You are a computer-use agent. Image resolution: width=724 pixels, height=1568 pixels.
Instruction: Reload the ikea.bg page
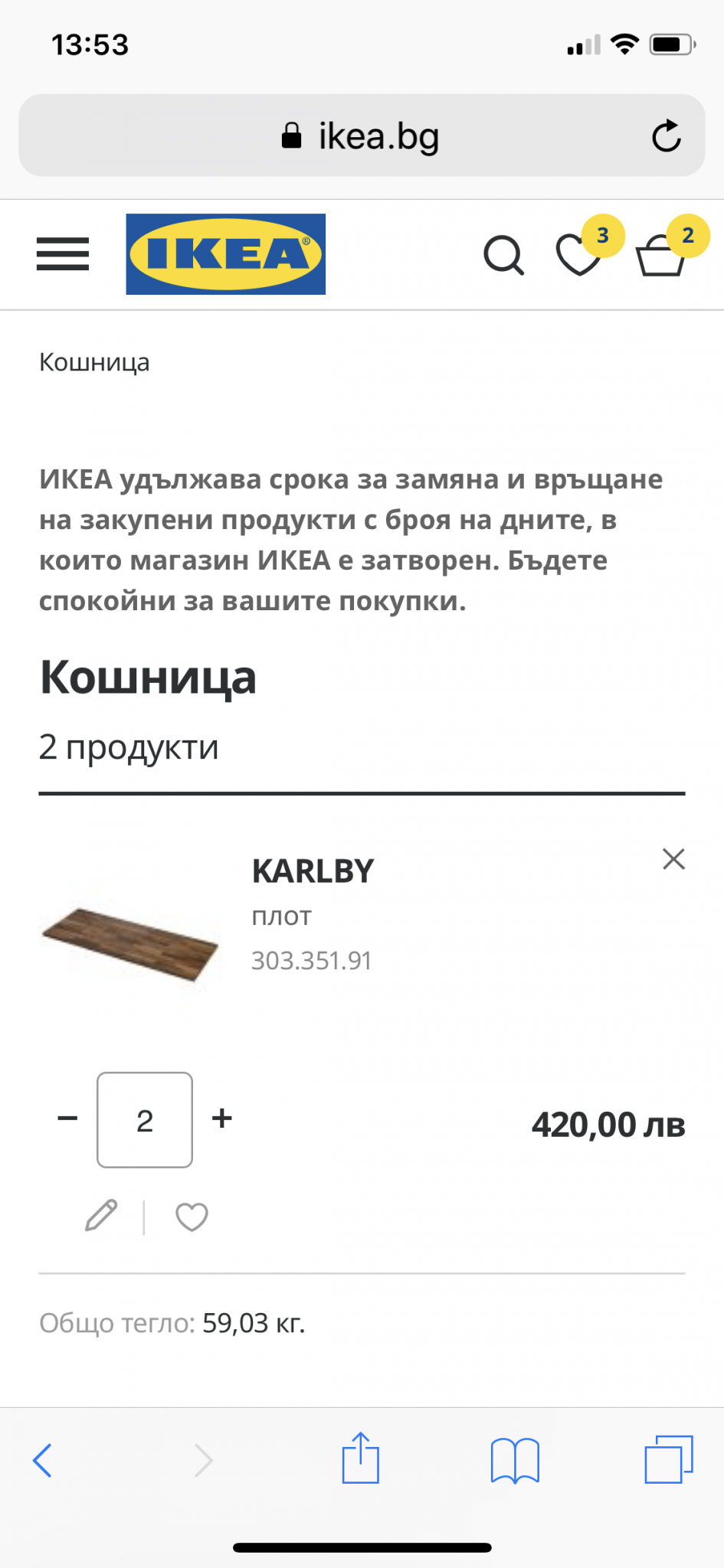(666, 136)
